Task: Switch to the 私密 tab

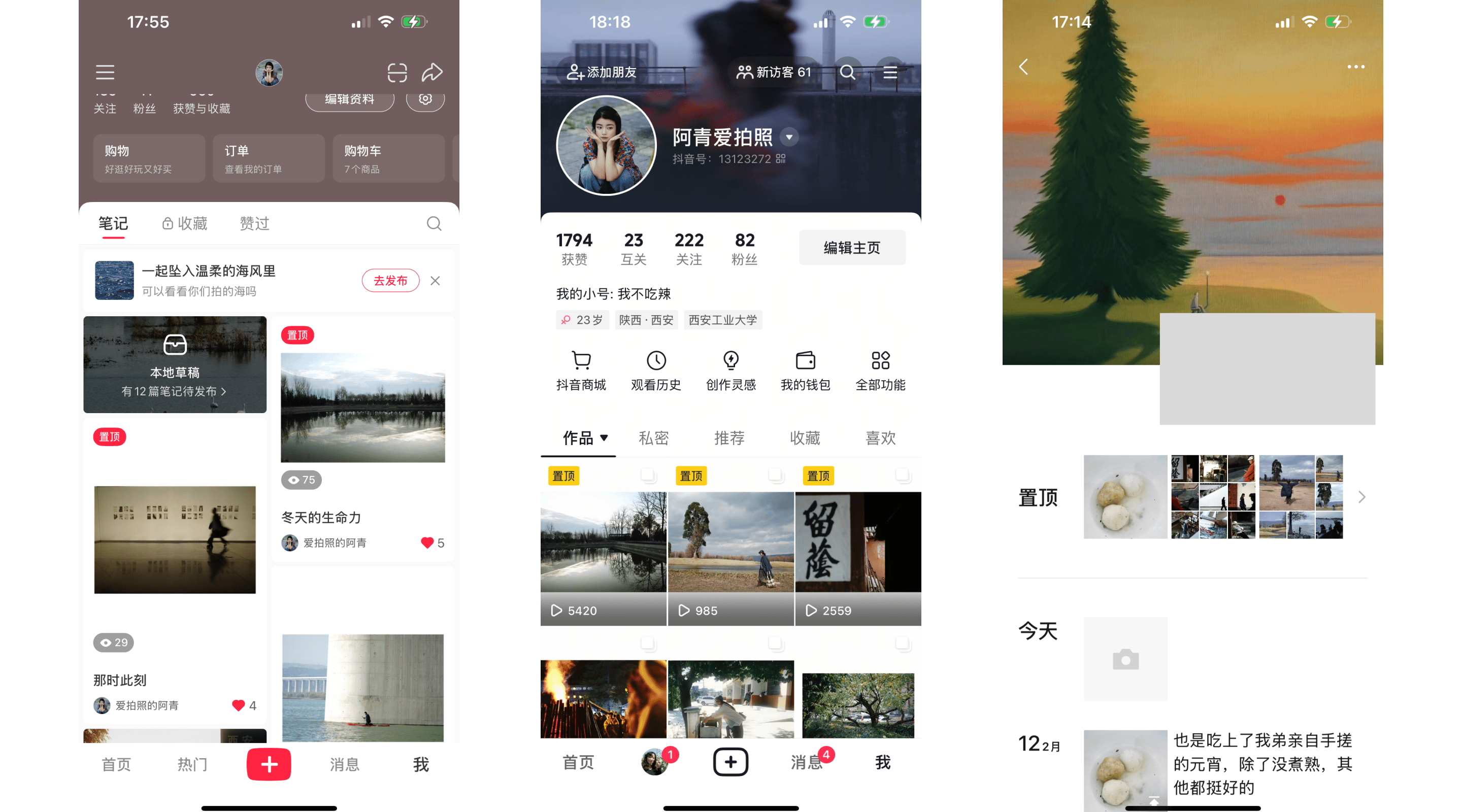Action: [654, 437]
